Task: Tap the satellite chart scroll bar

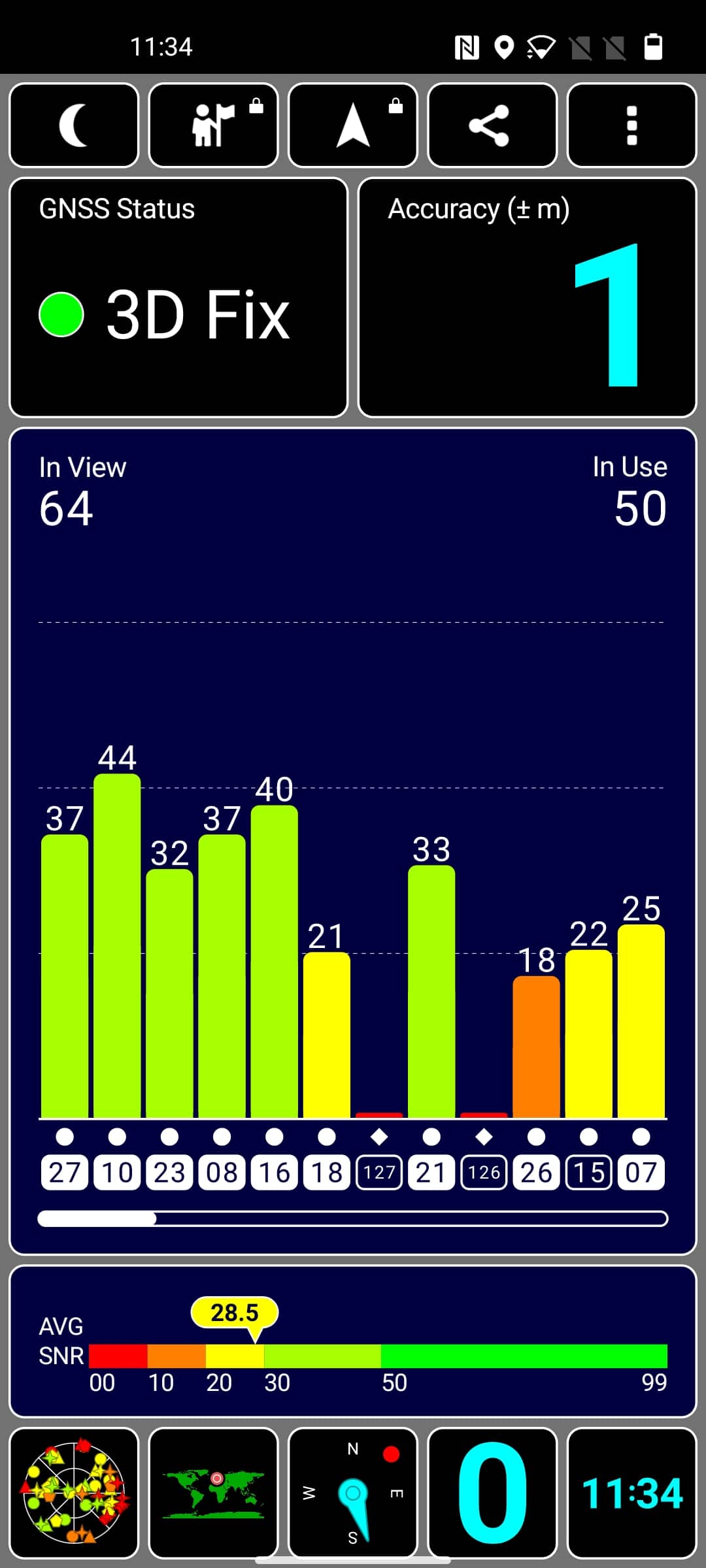Action: point(353,1218)
